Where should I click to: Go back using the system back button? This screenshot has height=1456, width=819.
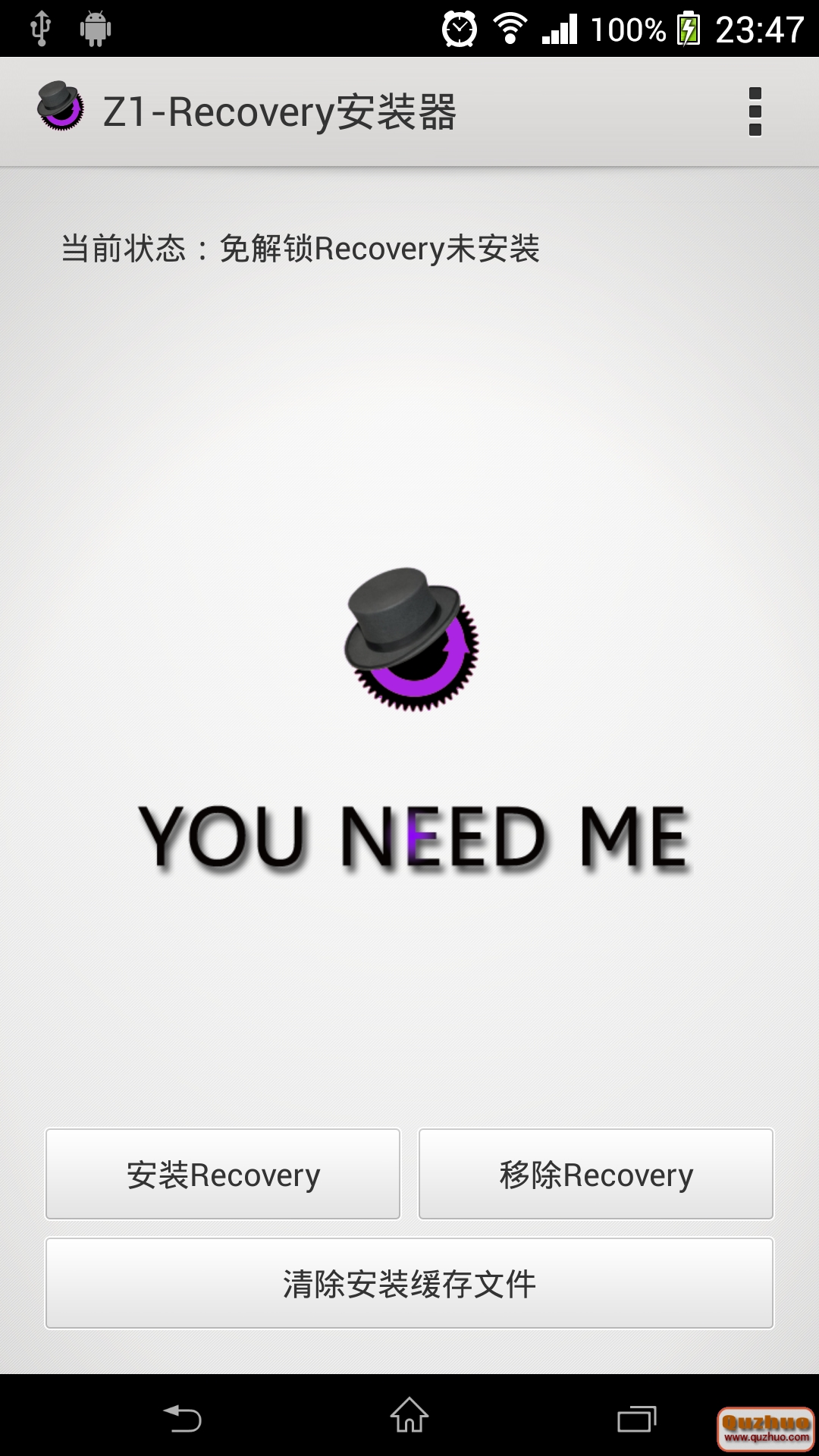183,1417
